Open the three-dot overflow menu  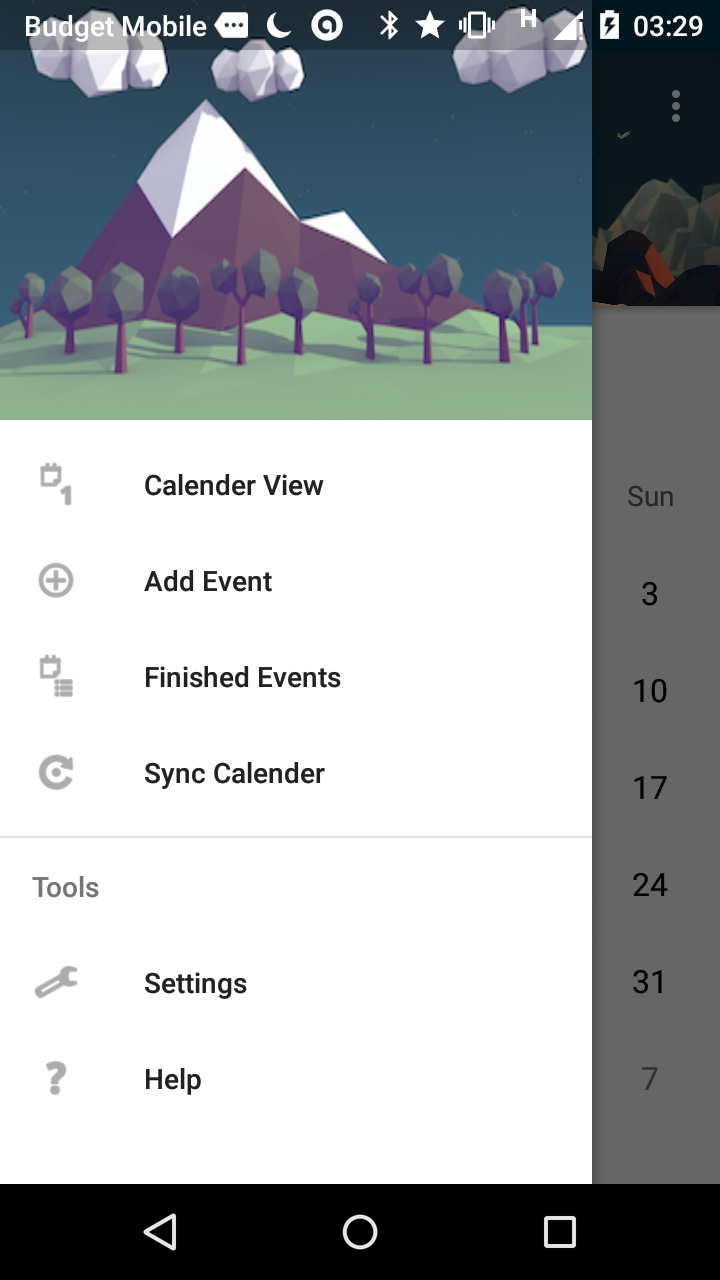(676, 106)
